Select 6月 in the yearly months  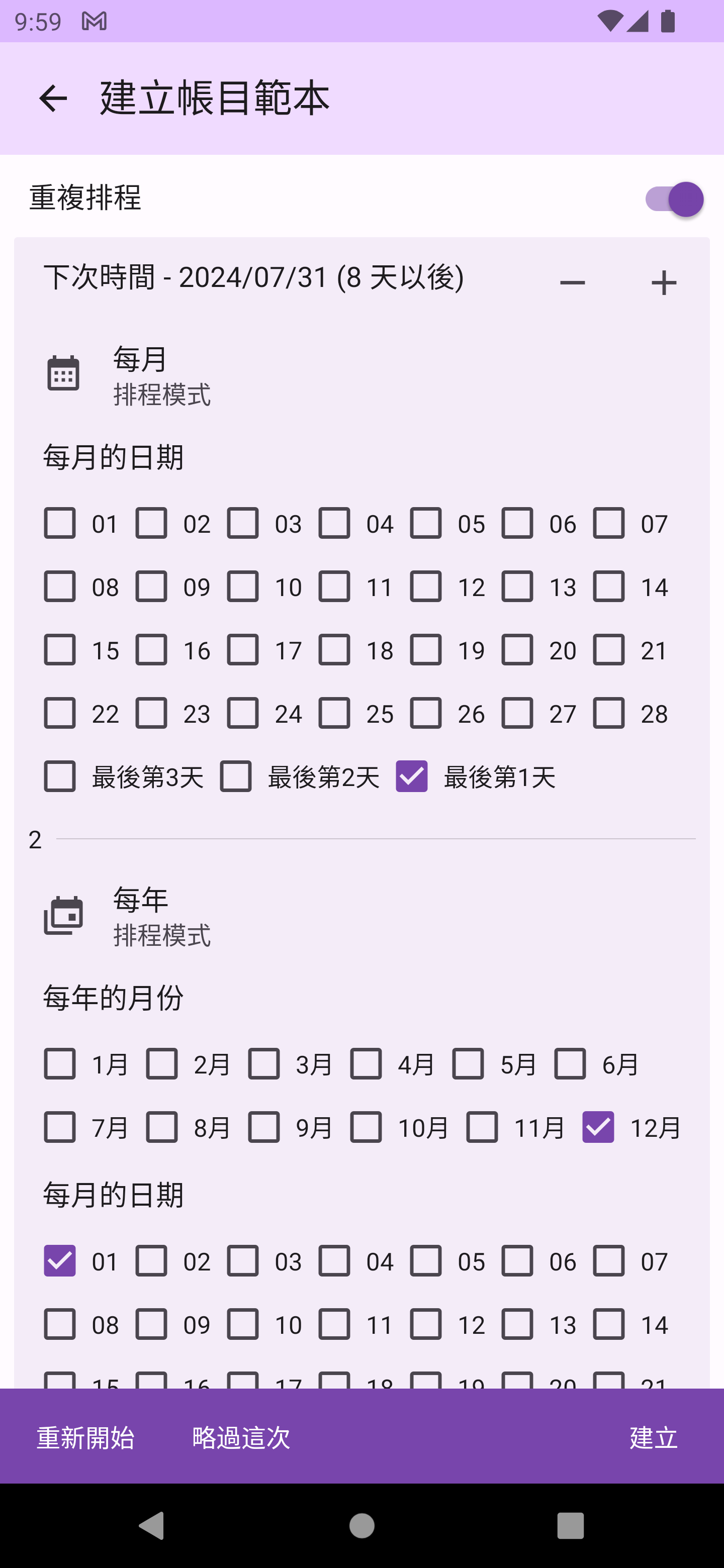pyautogui.click(x=570, y=1064)
